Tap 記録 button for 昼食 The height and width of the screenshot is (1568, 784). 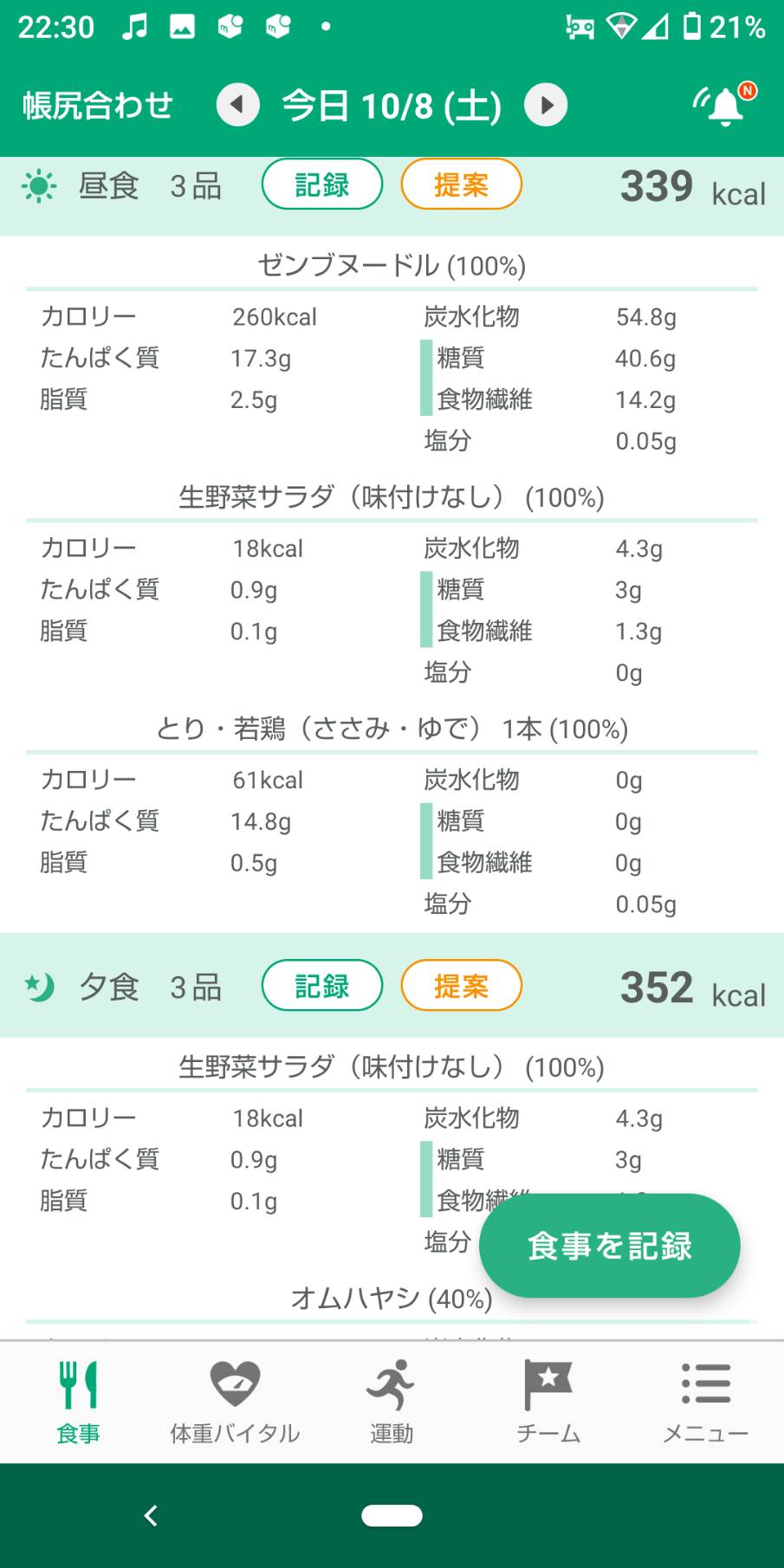[x=322, y=185]
